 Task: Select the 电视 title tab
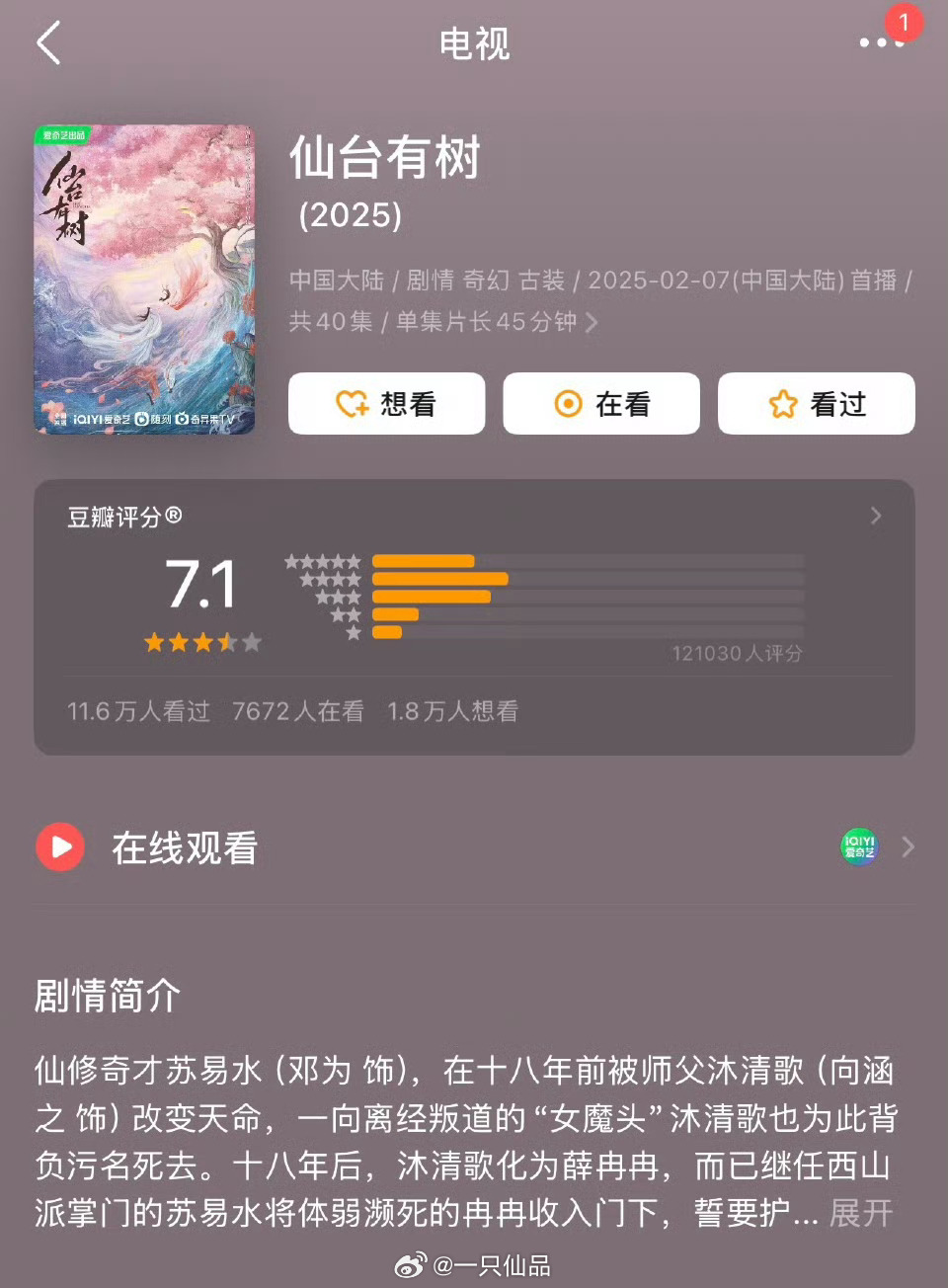point(473,43)
